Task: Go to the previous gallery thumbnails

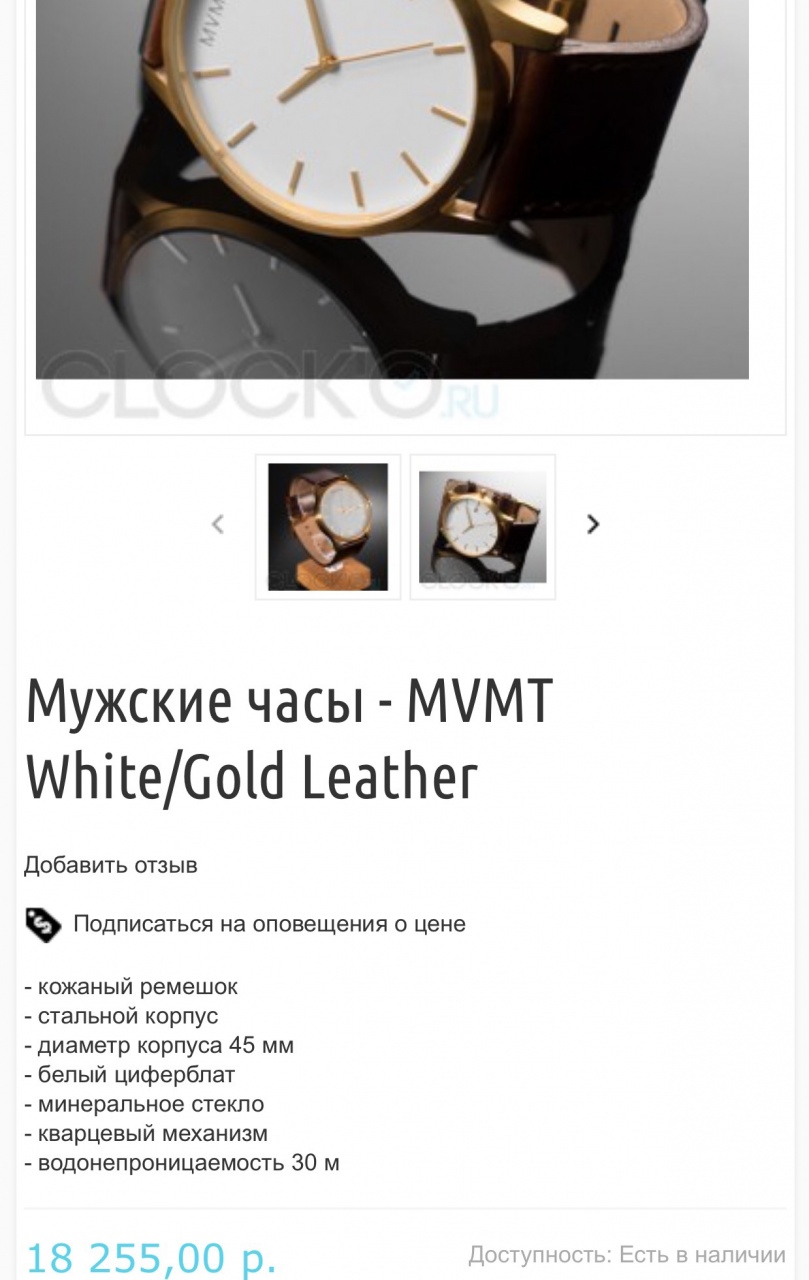Action: pyautogui.click(x=218, y=524)
